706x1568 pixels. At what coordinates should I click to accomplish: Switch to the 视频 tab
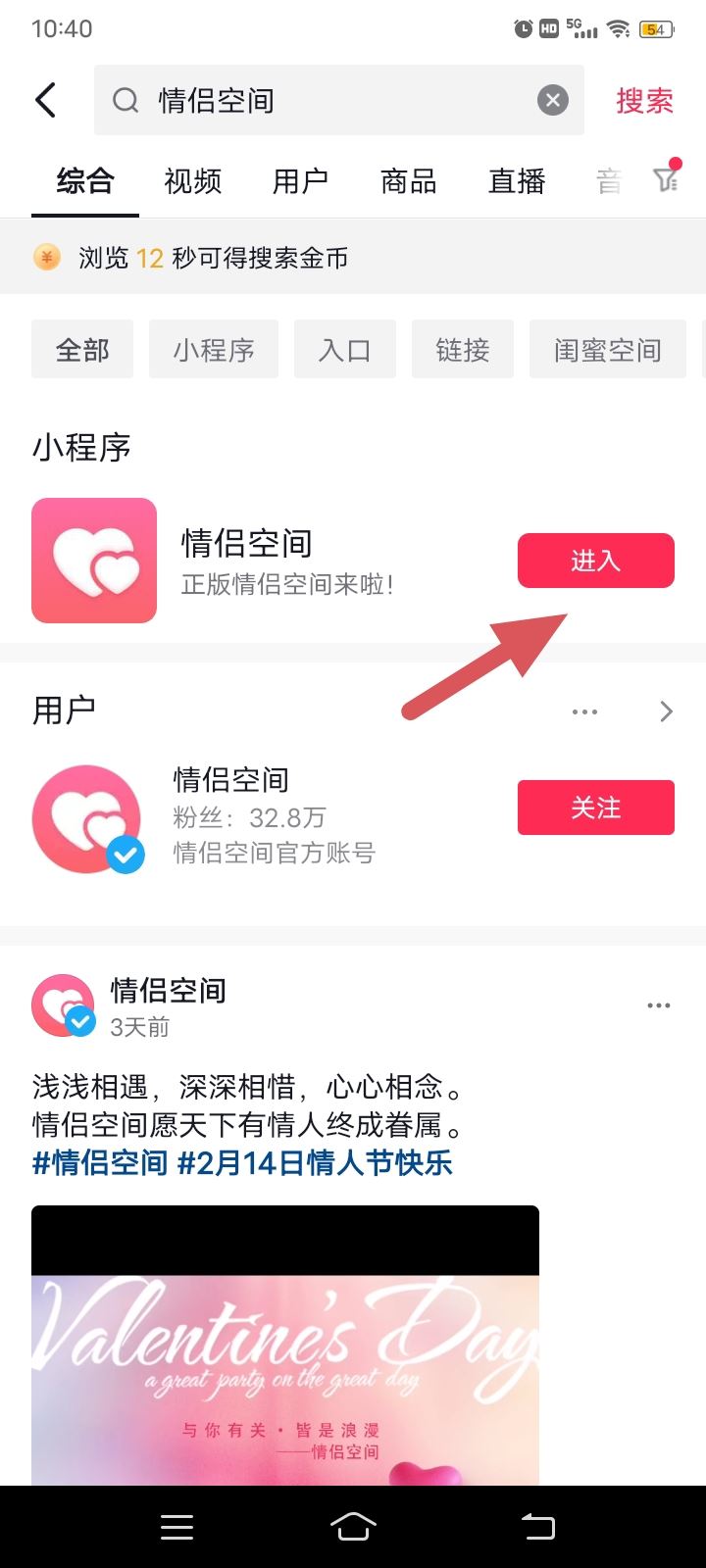[x=192, y=181]
